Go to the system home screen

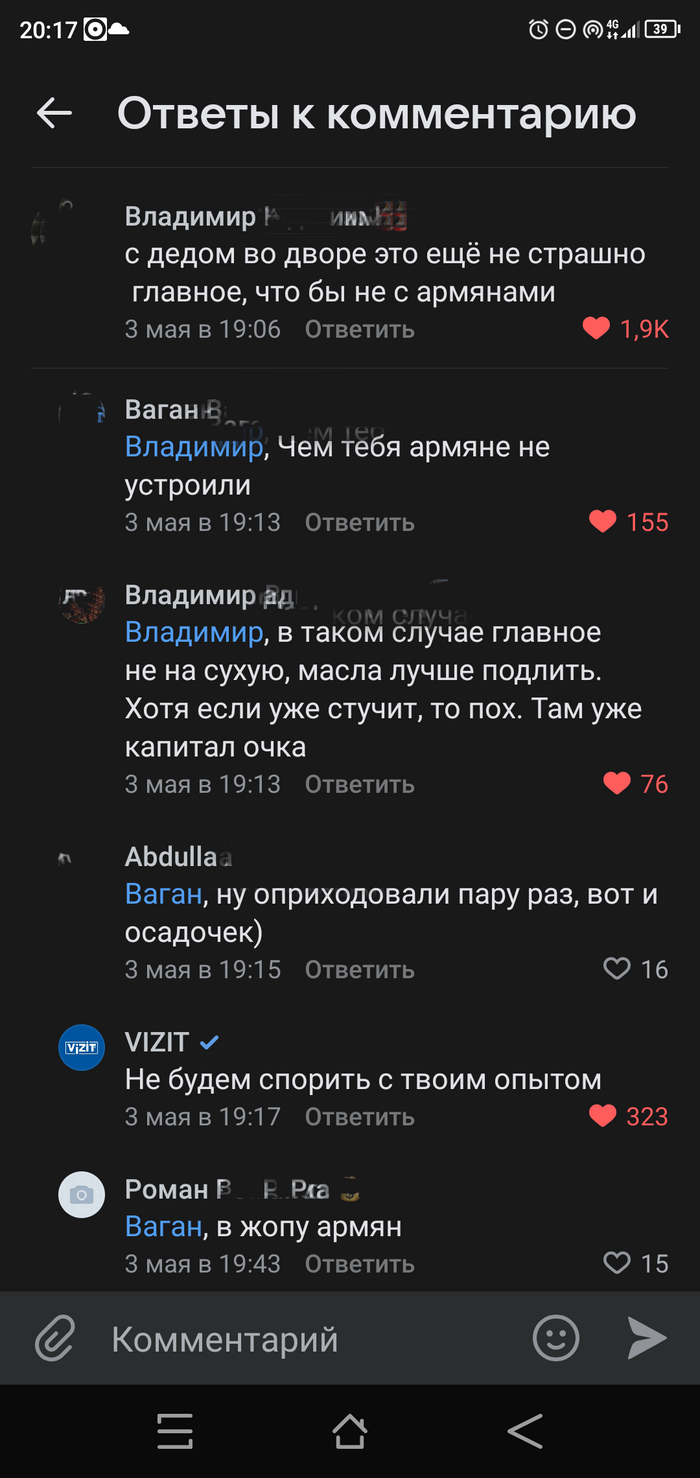point(349,1432)
